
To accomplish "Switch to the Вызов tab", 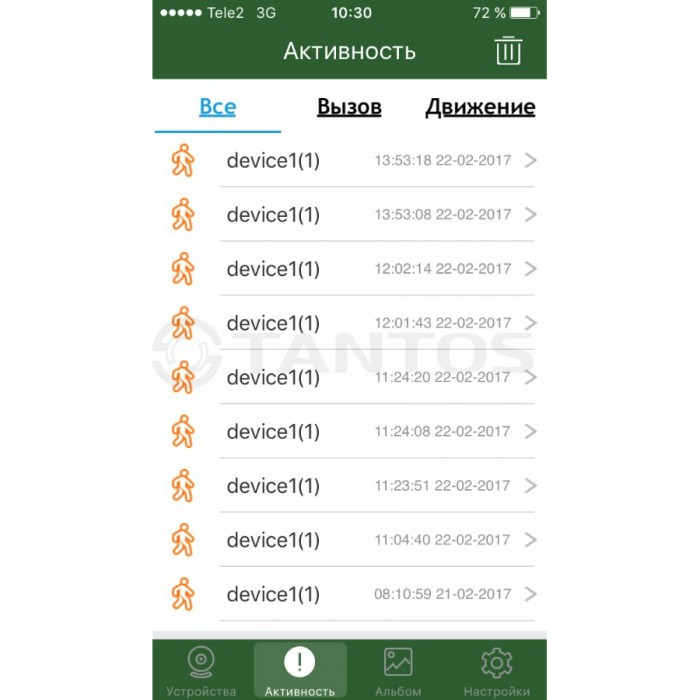I will pyautogui.click(x=349, y=107).
